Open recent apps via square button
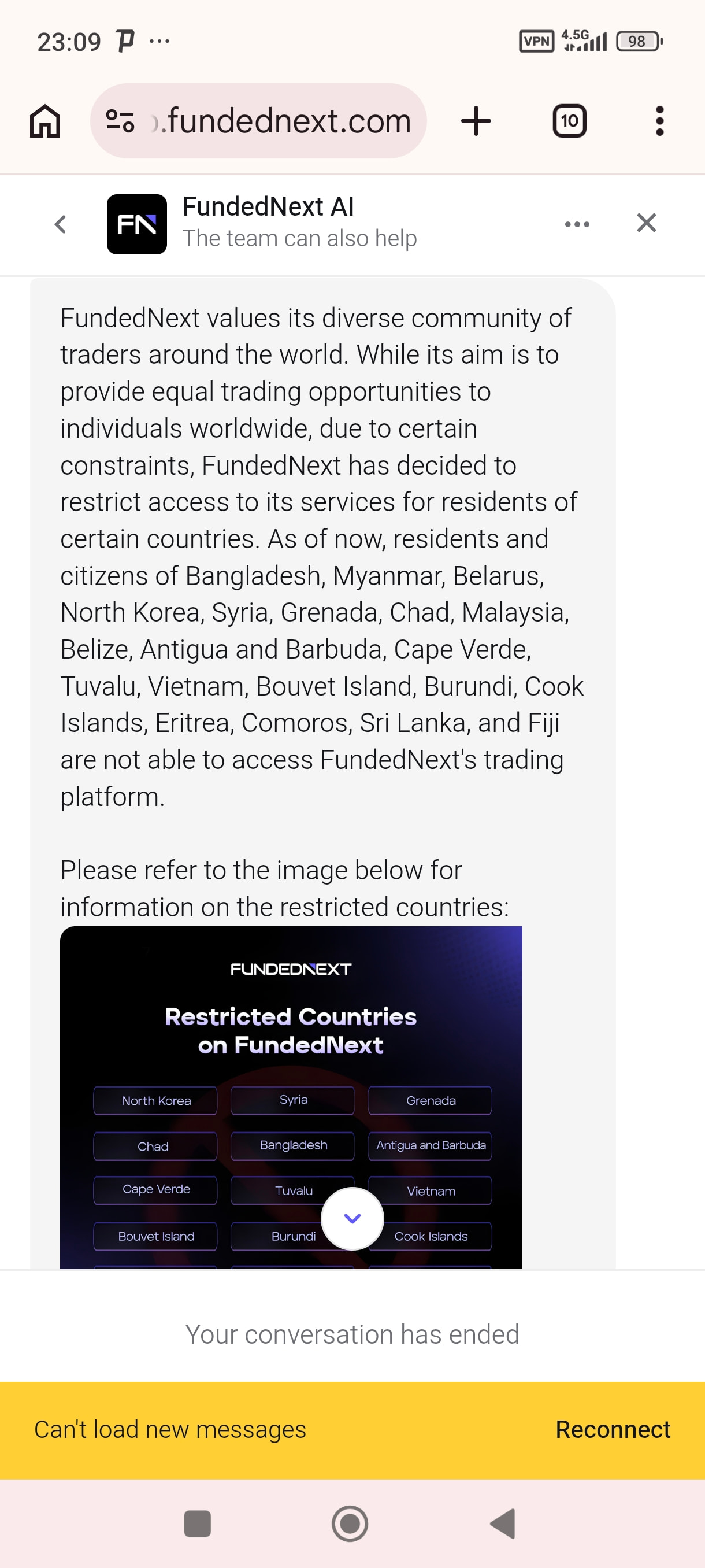 [x=197, y=1523]
